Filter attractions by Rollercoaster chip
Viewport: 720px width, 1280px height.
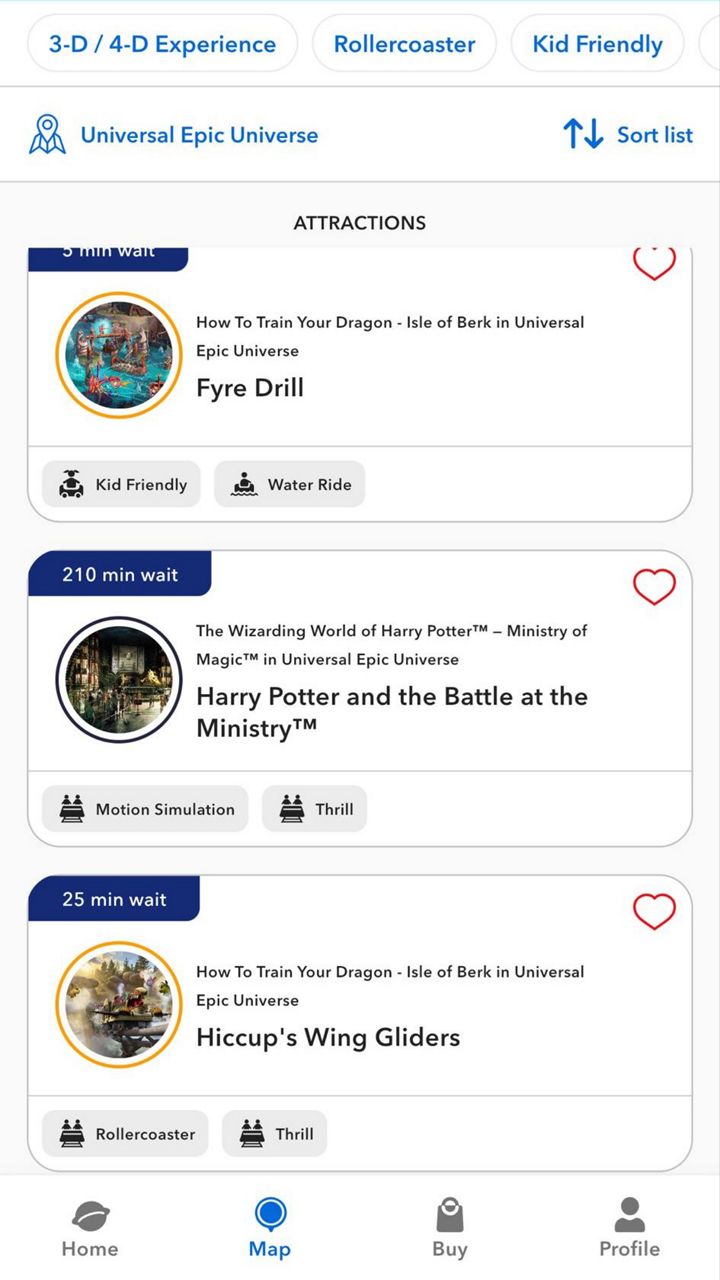[x=404, y=44]
